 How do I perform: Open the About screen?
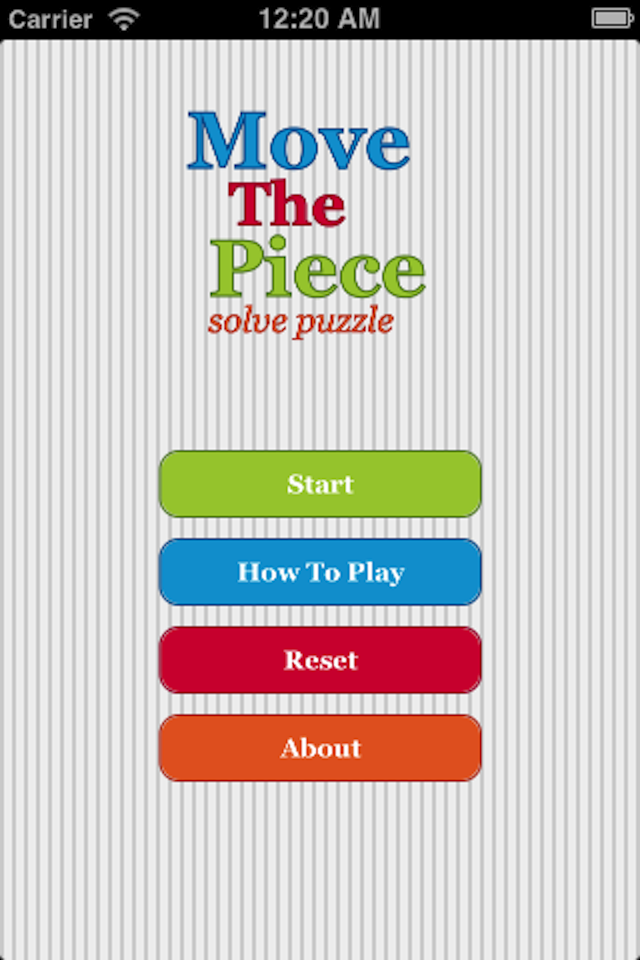coord(320,748)
